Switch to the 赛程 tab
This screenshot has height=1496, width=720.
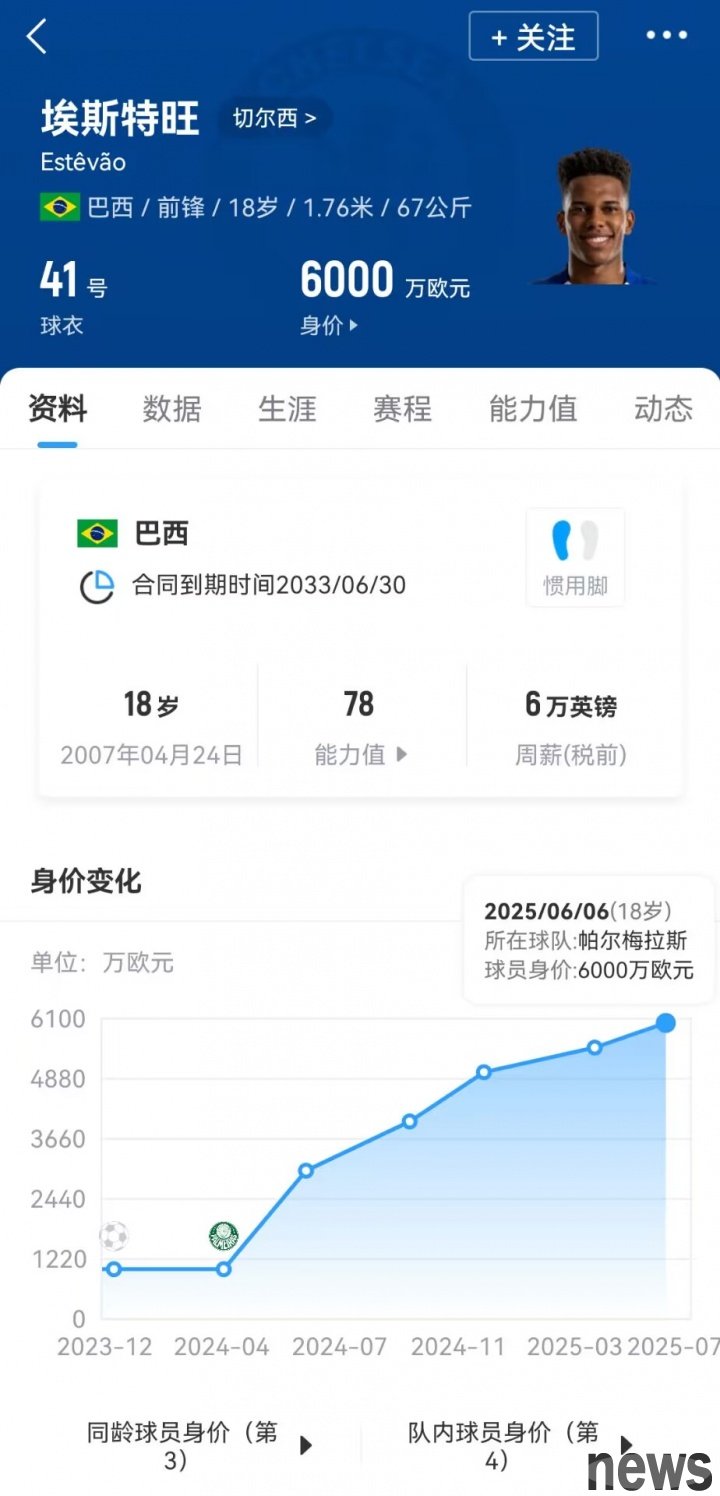(x=402, y=409)
